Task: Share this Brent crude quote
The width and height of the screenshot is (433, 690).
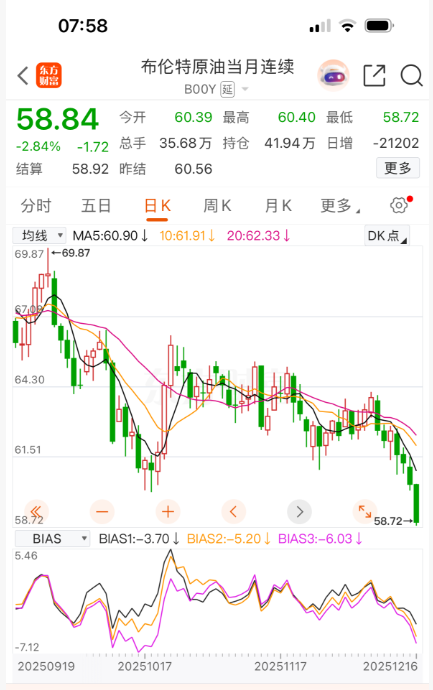Action: click(x=374, y=76)
